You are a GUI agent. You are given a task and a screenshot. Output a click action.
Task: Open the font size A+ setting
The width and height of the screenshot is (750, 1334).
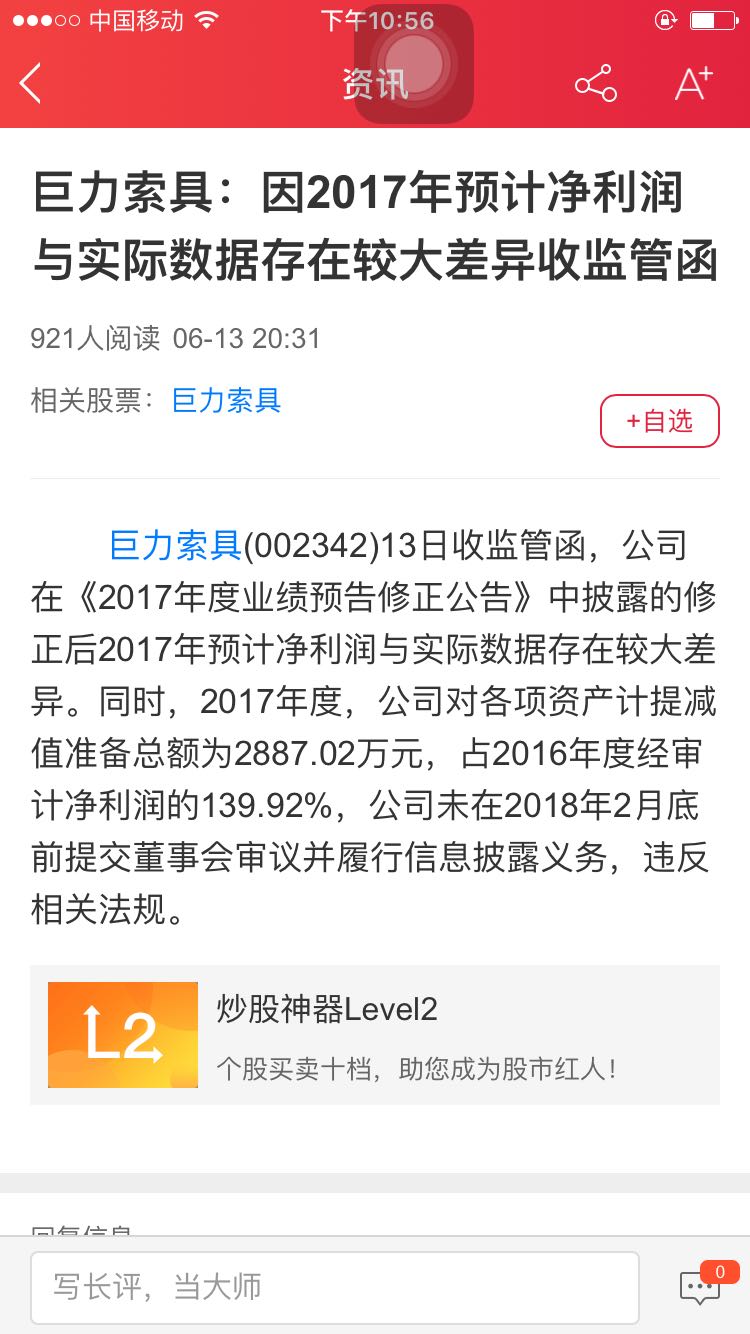(x=693, y=84)
